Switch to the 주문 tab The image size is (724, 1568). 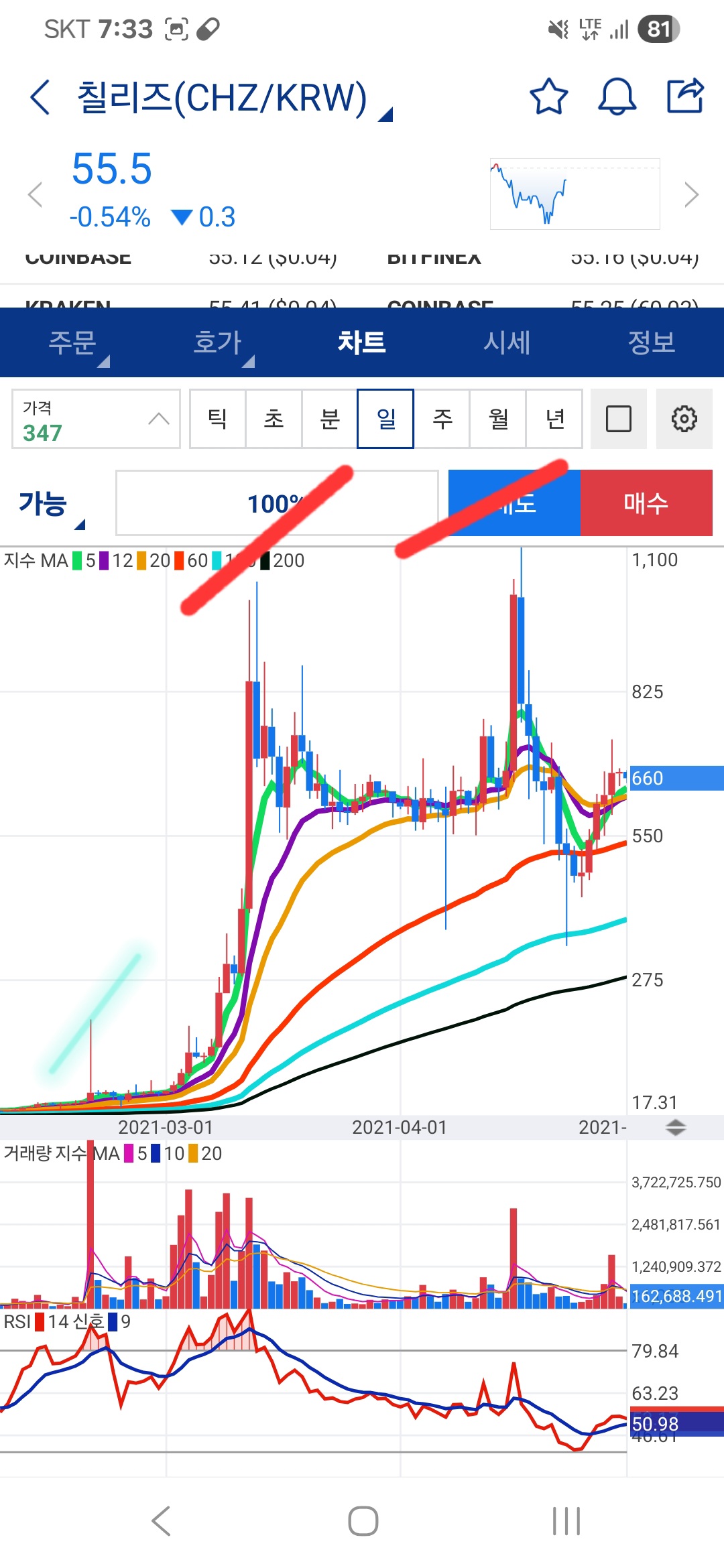pos(72,342)
